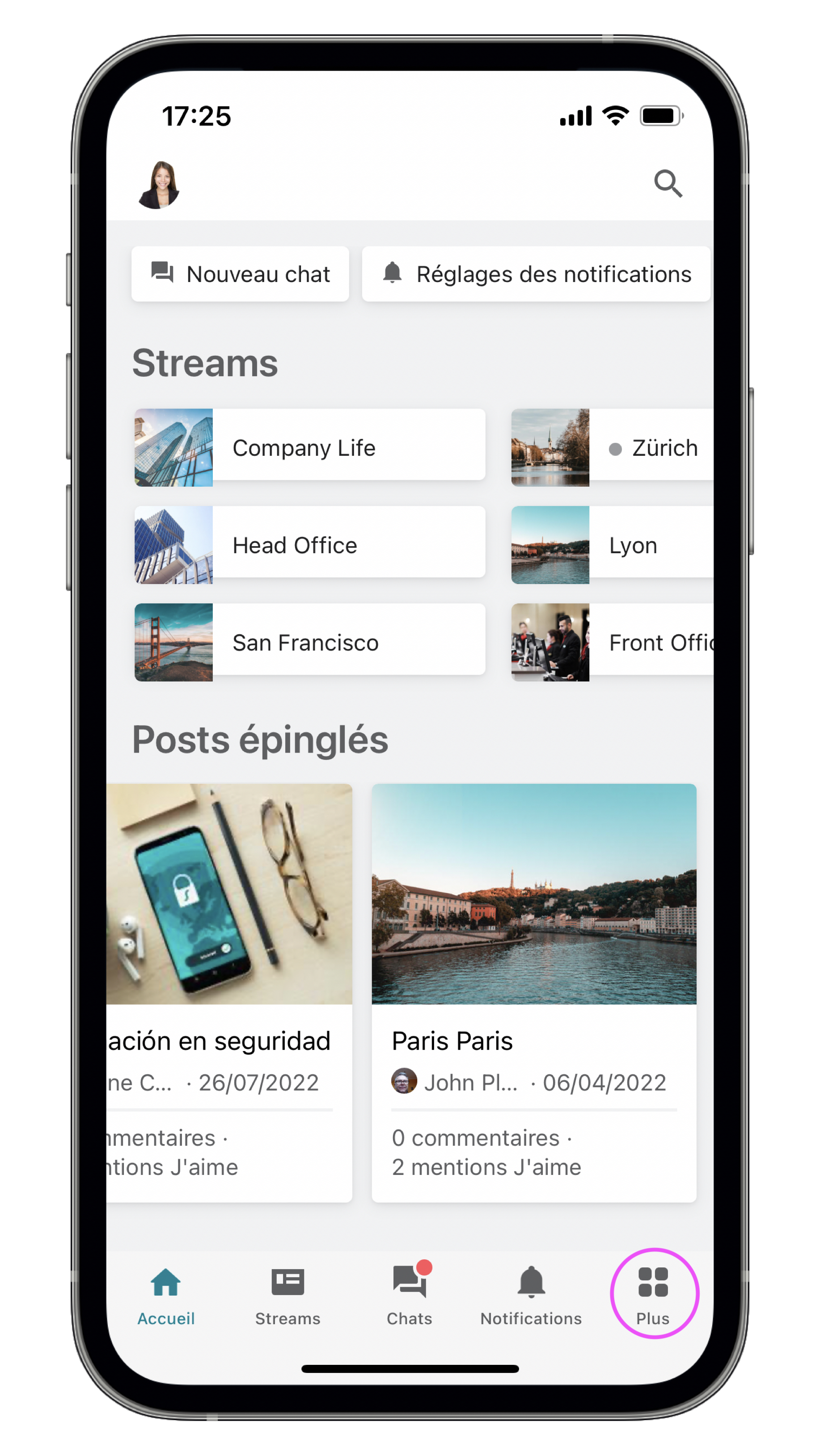Open the Zürich stream

[x=612, y=448]
